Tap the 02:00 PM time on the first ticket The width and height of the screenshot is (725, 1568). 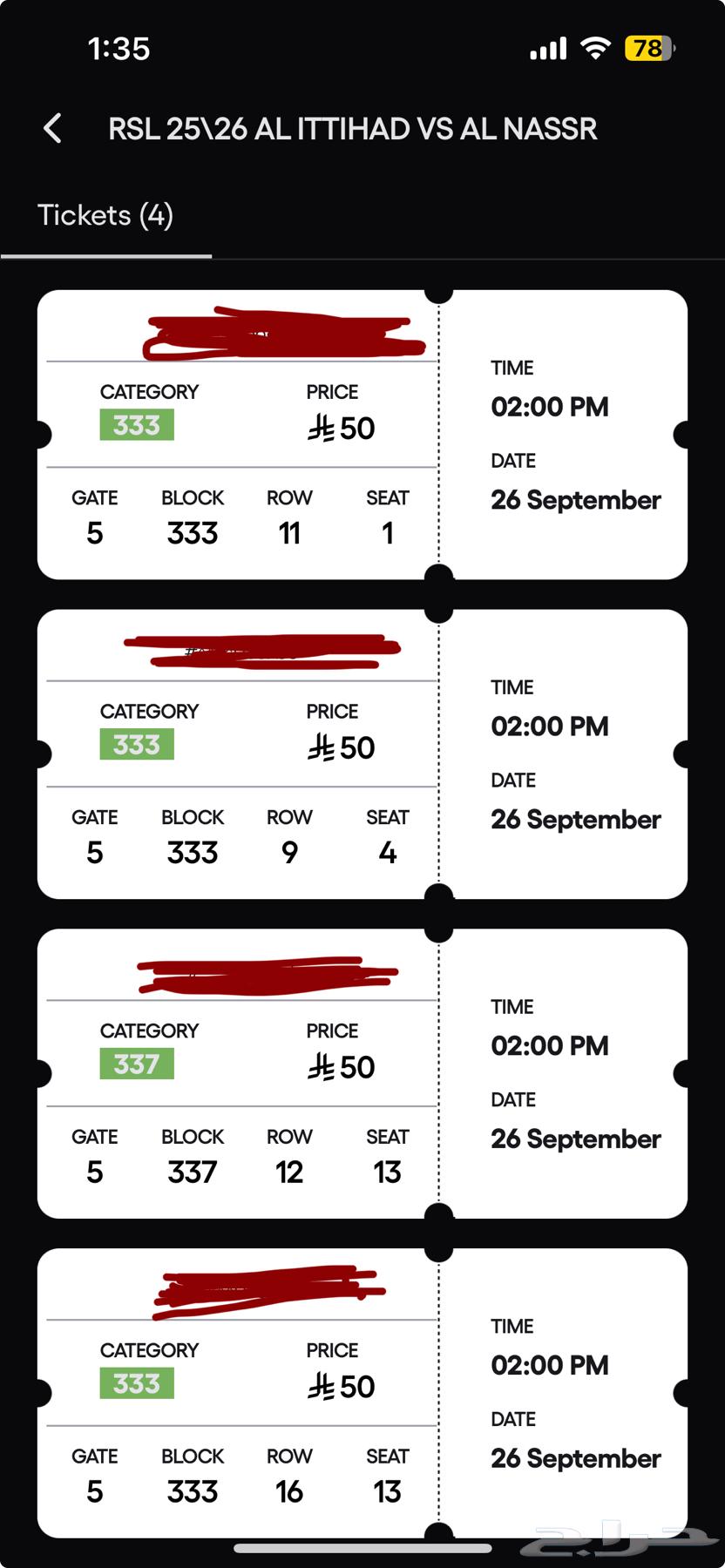[550, 406]
